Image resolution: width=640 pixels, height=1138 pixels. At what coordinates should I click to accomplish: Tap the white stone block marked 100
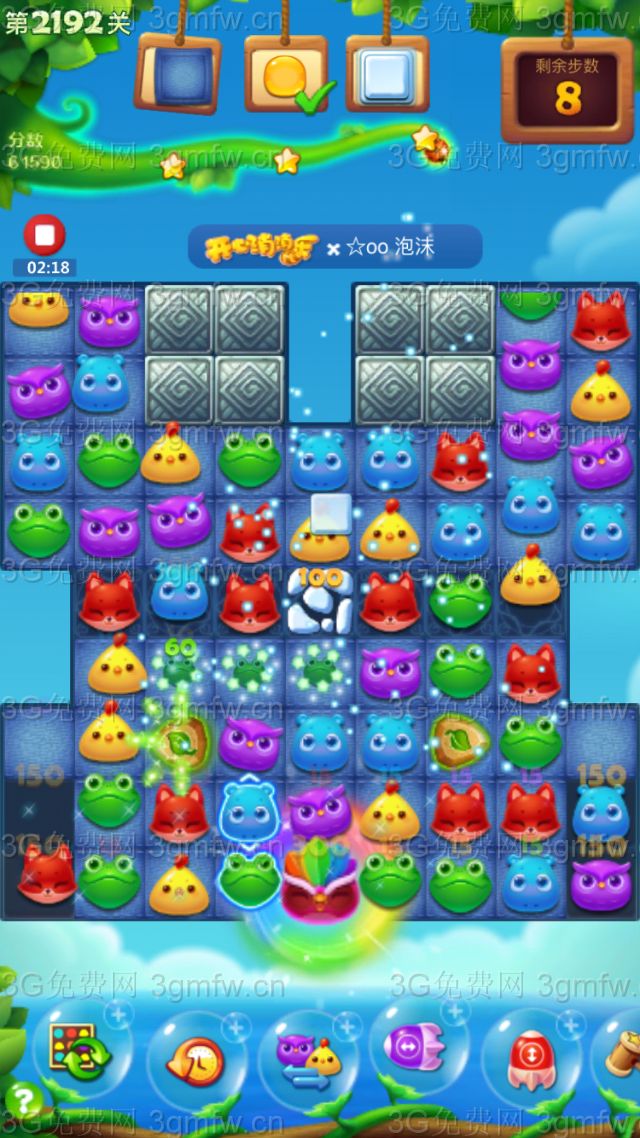click(x=319, y=602)
